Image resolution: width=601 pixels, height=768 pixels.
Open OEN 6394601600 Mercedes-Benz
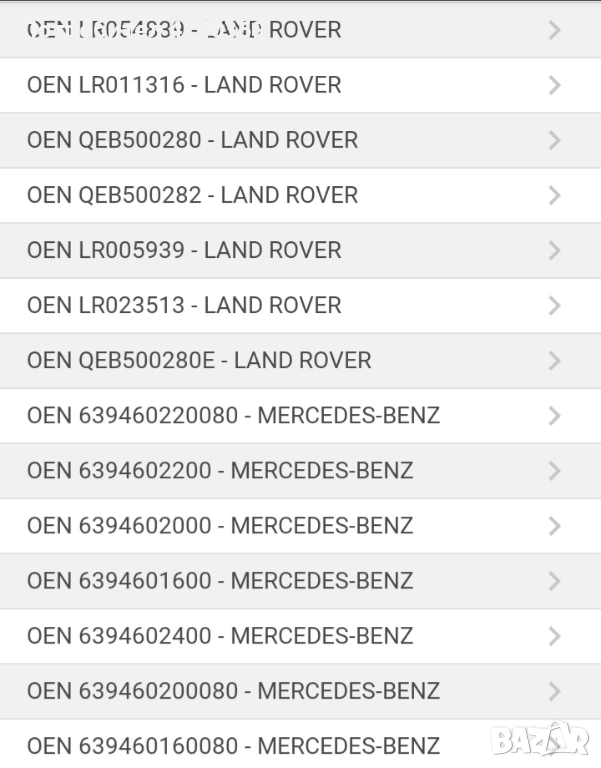[300, 580]
